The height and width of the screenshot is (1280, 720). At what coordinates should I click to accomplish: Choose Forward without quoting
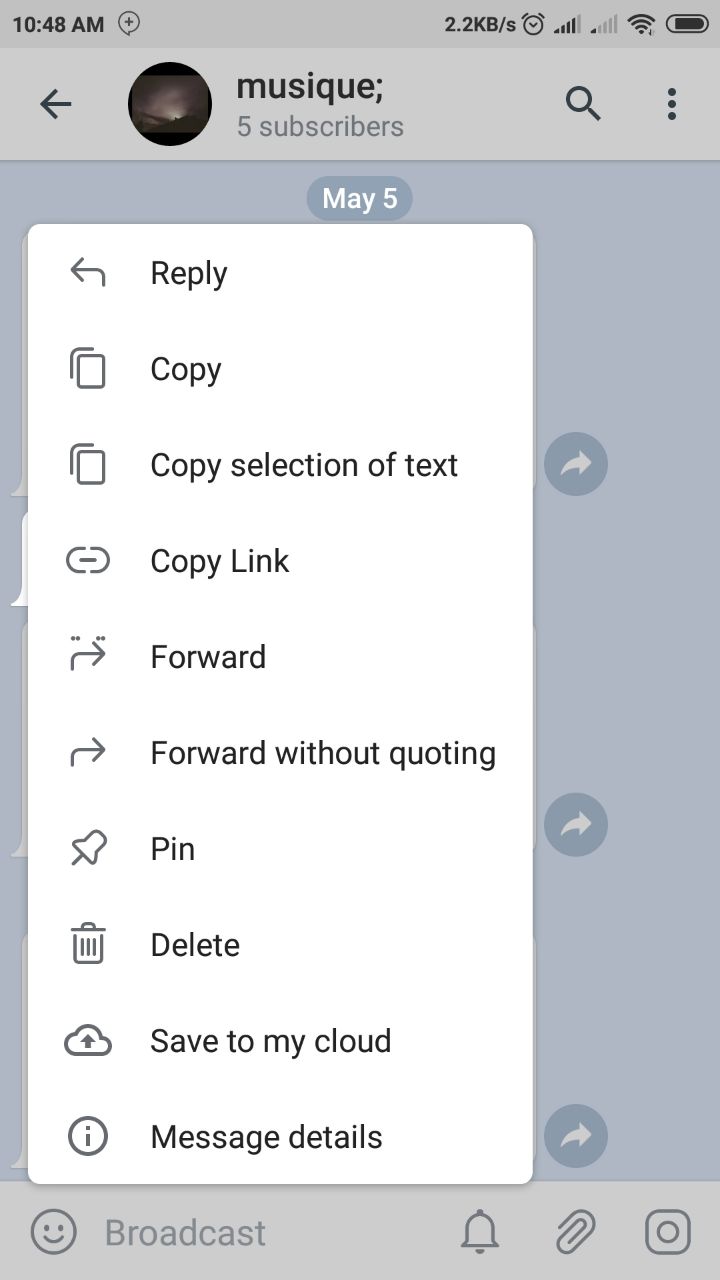(x=280, y=753)
